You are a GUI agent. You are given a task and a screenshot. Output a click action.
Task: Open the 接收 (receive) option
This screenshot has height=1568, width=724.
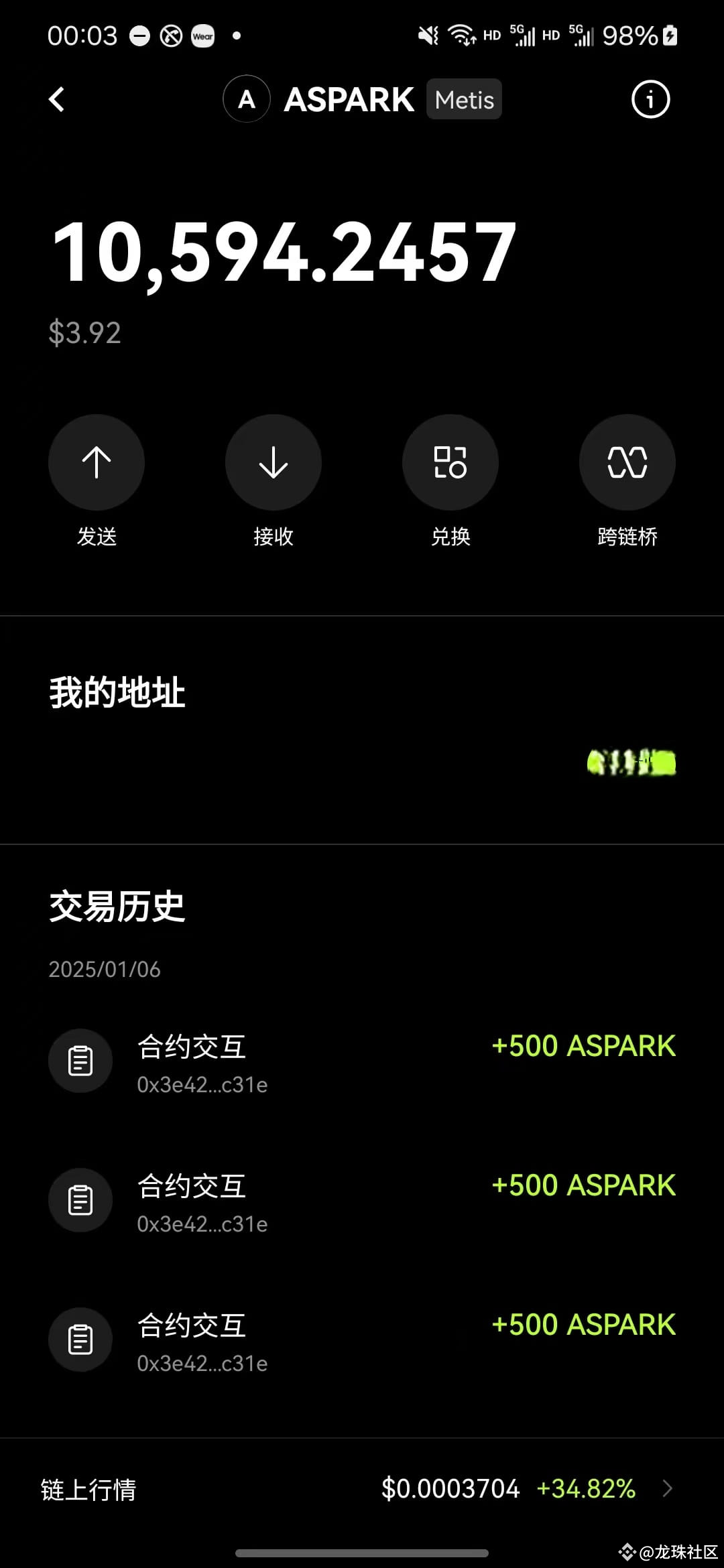pos(274,462)
